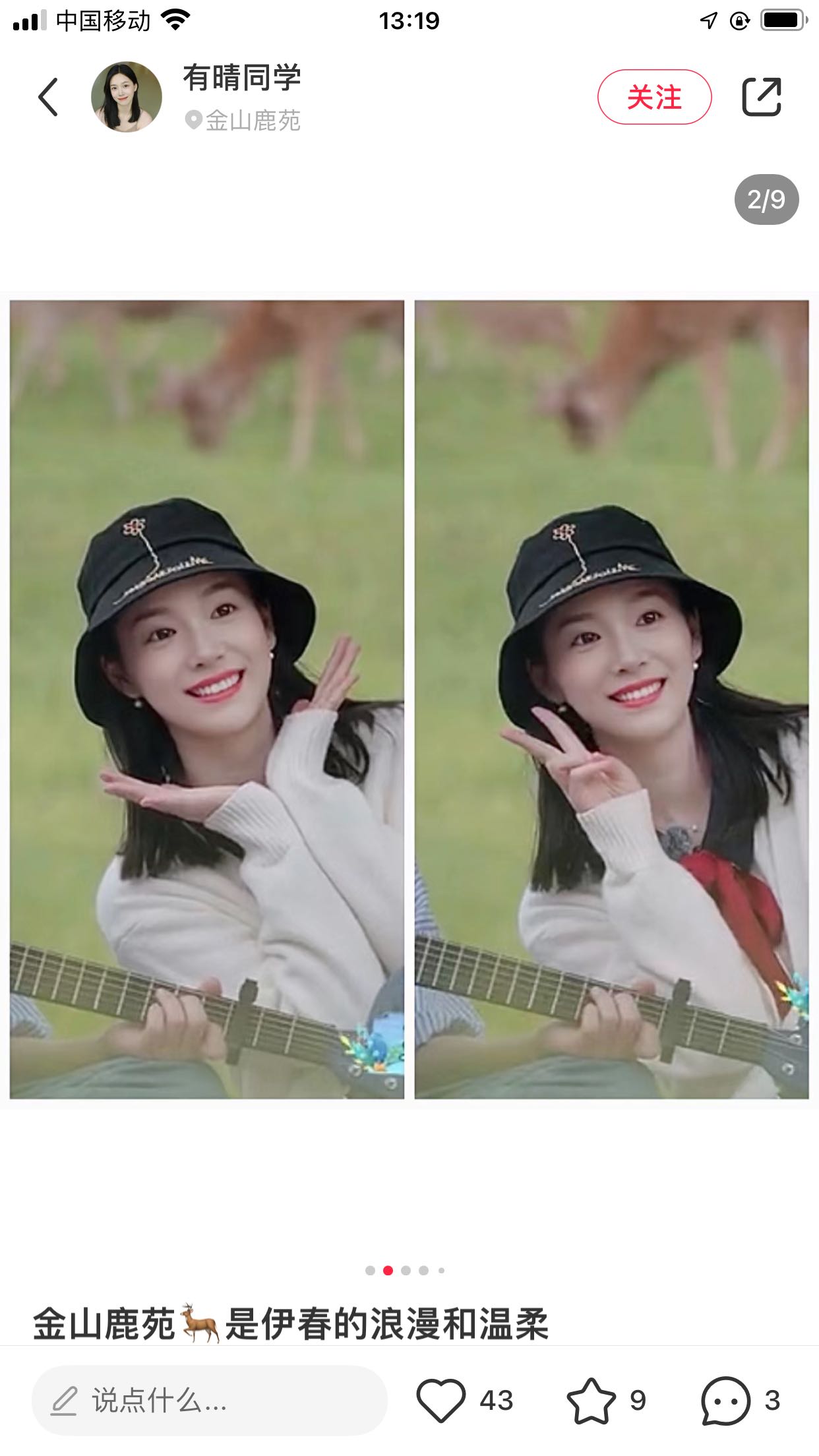Viewport: 819px width, 1456px height.
Task: Follow the author with 关注 button
Action: click(x=654, y=97)
